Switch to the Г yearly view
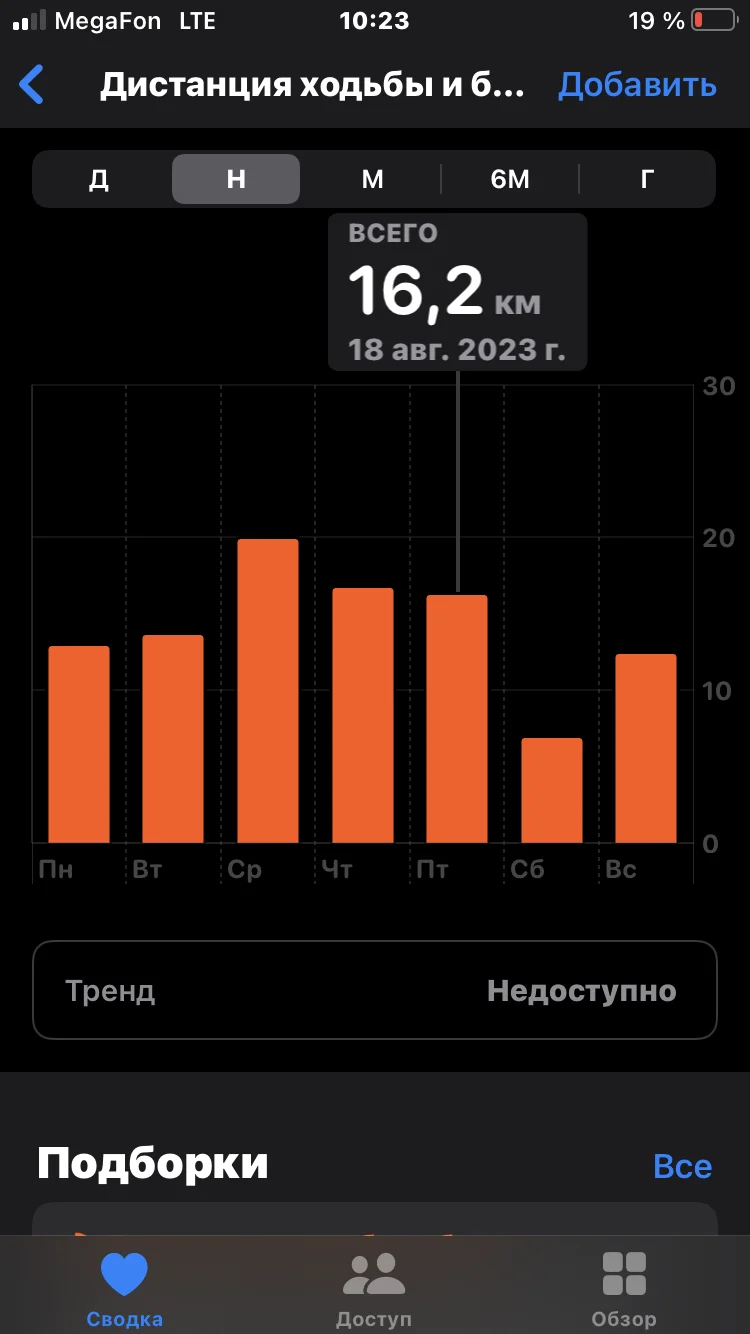The width and height of the screenshot is (750, 1334). coord(648,179)
